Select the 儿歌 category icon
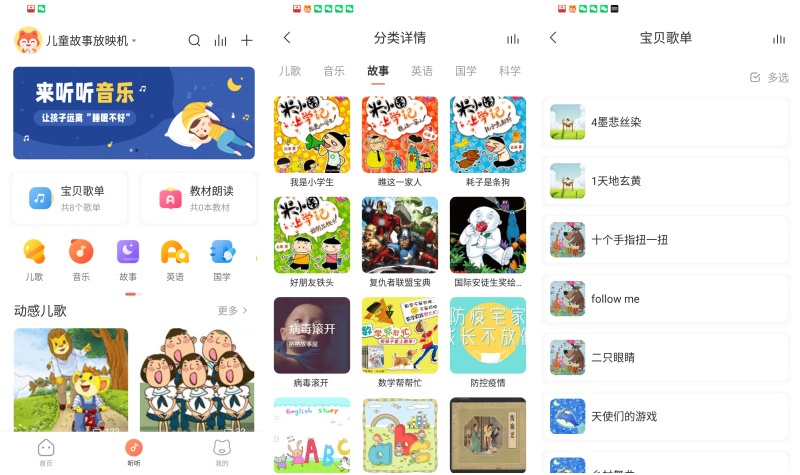The image size is (800, 475). pyautogui.click(x=34, y=258)
